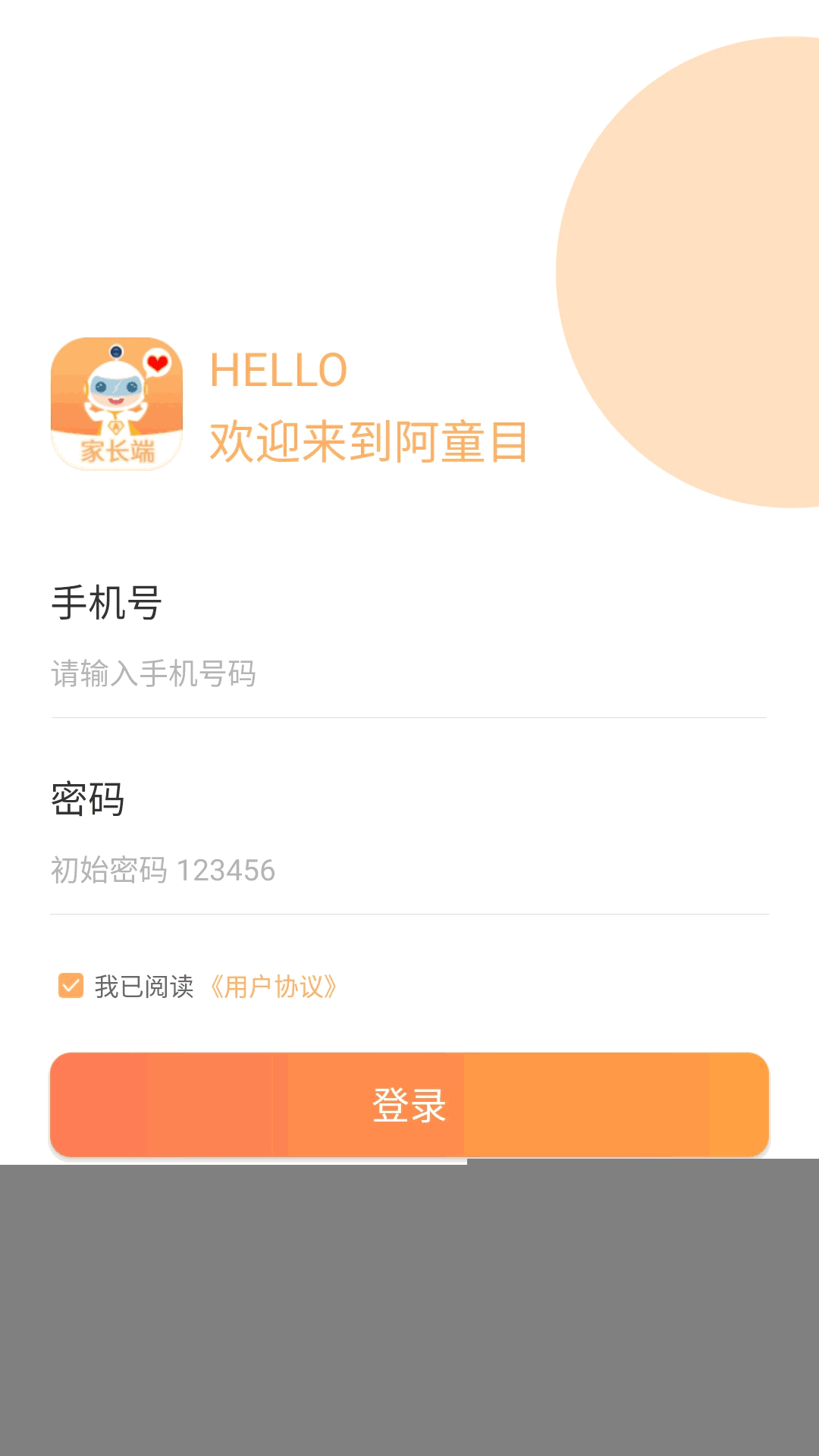Open the 《用户协议》 link

click(x=273, y=987)
